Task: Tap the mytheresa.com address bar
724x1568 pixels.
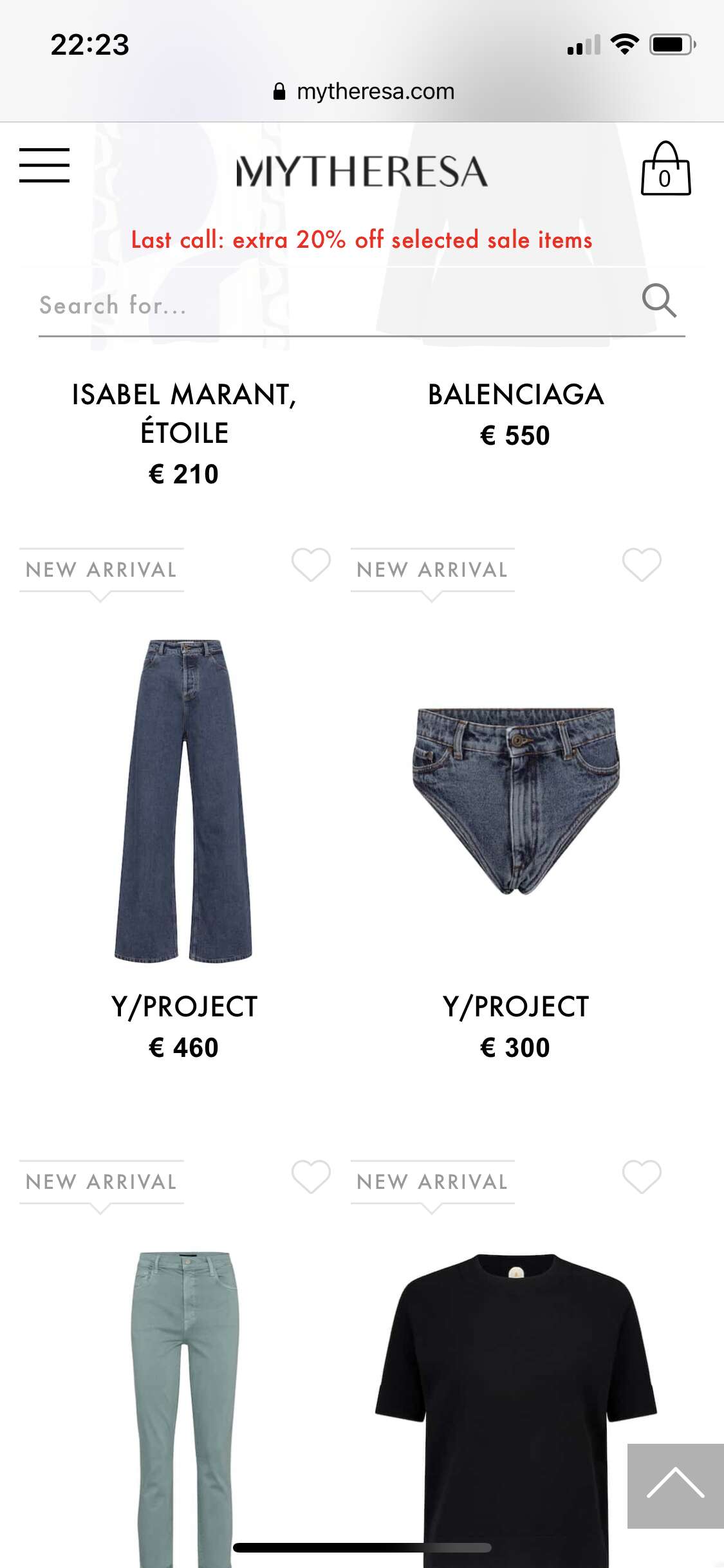Action: click(364, 91)
